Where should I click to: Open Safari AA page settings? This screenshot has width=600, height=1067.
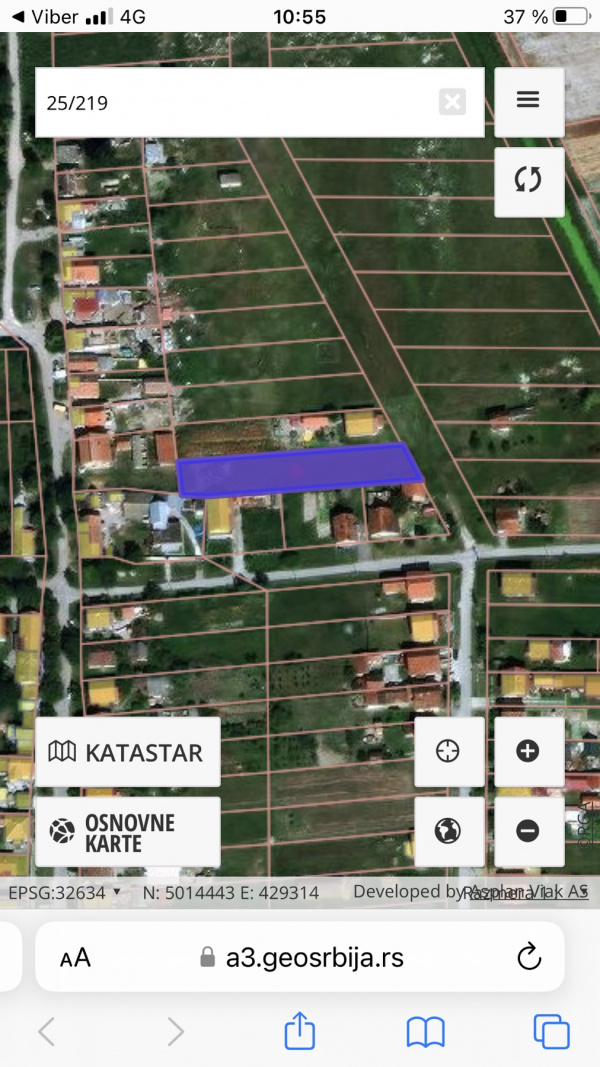[76, 957]
